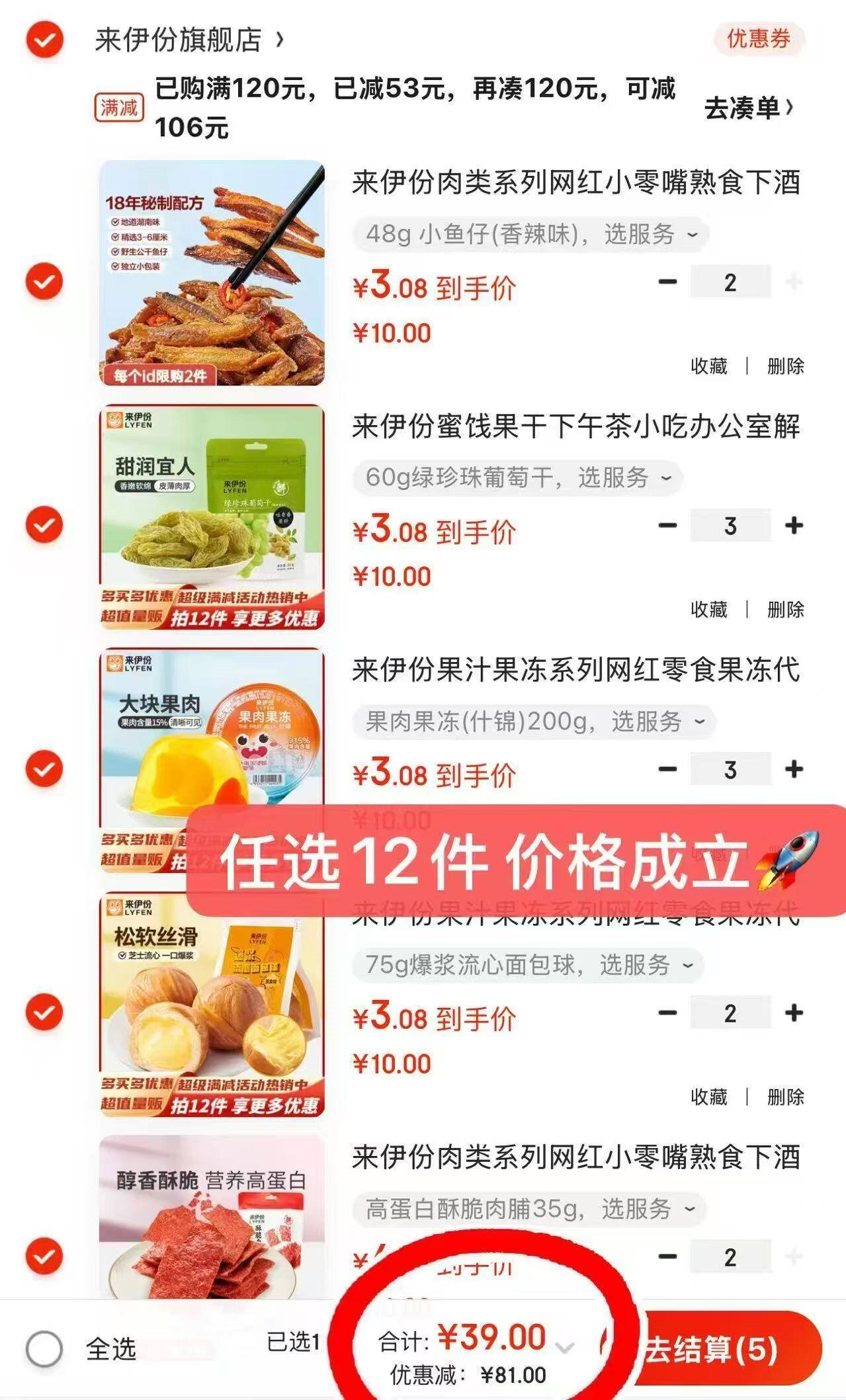Screen dimensions: 846x1400
Task: Increase quantity of 60g绿珍珠葡萄干
Action: (x=793, y=526)
